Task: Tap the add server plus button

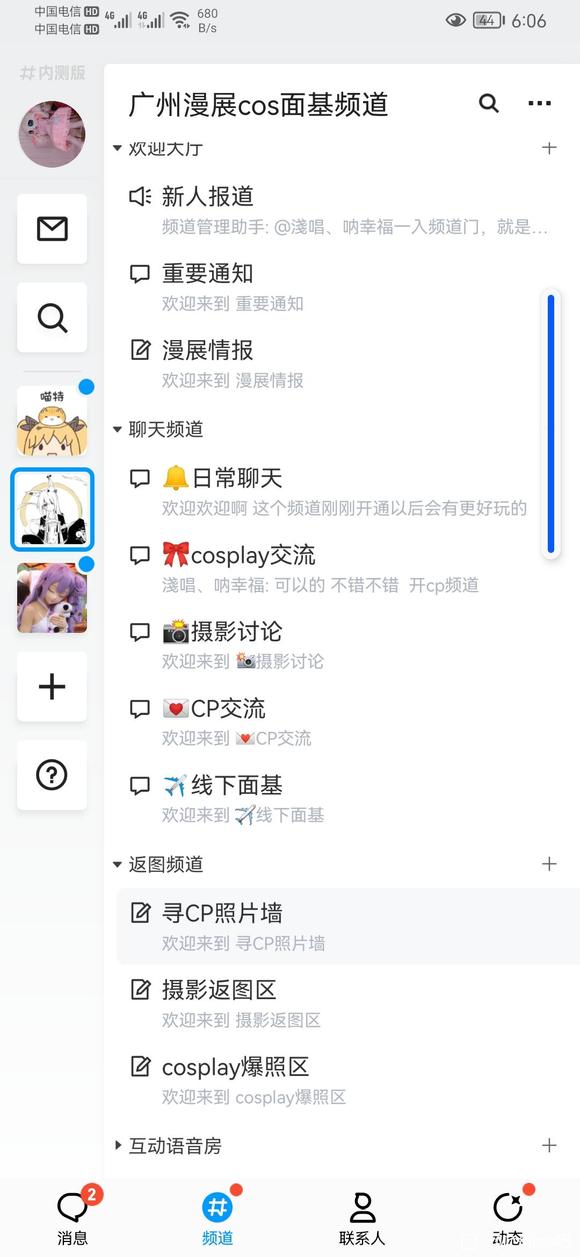Action: [52, 687]
